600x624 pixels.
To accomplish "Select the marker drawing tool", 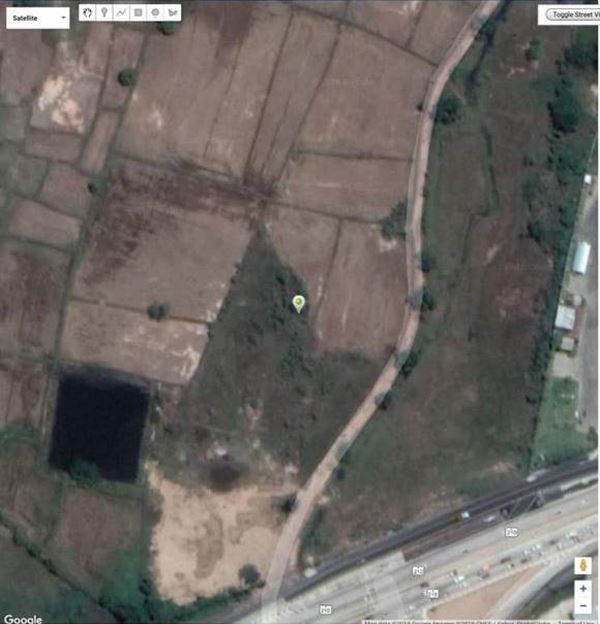I will click(x=104, y=13).
